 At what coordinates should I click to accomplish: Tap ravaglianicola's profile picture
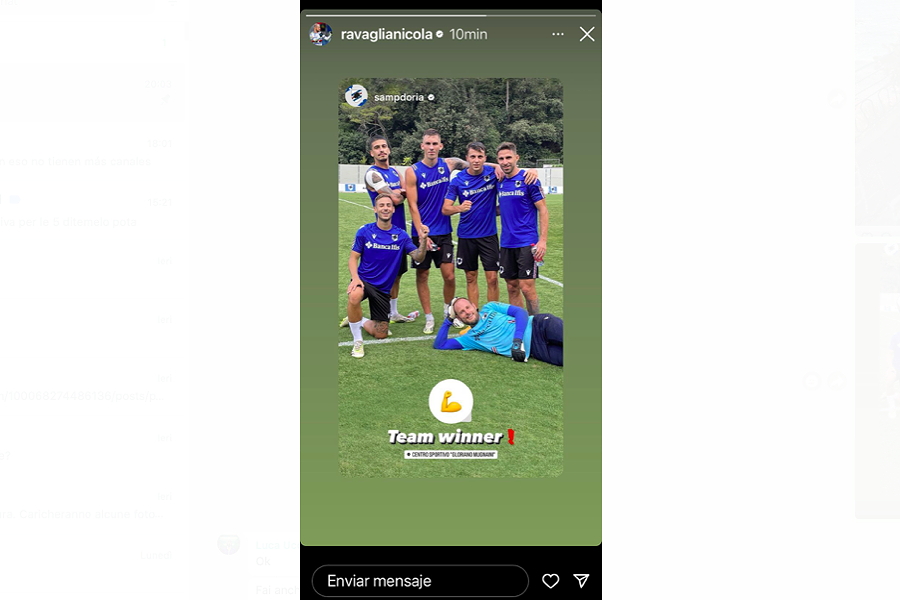[x=321, y=34]
